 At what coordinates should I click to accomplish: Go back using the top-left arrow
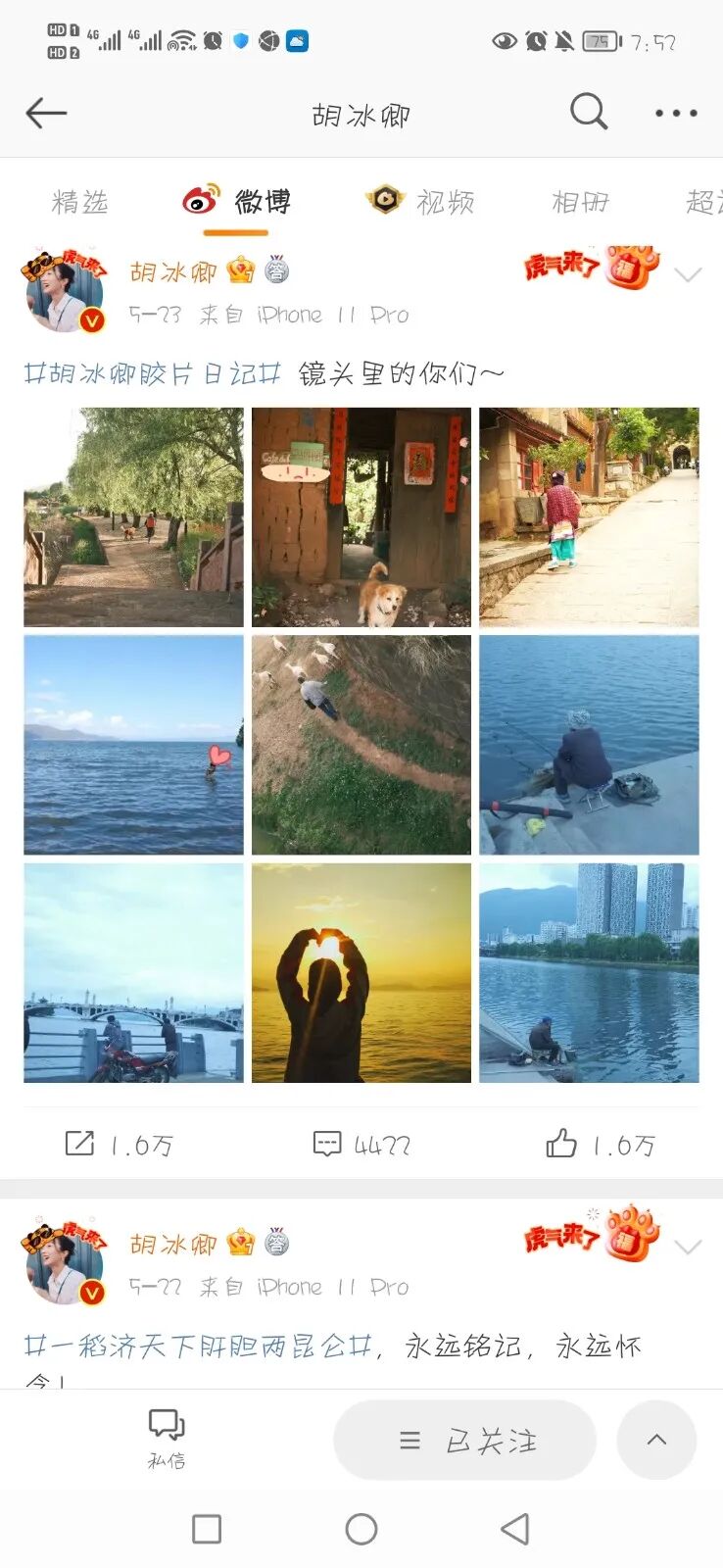pos(46,114)
